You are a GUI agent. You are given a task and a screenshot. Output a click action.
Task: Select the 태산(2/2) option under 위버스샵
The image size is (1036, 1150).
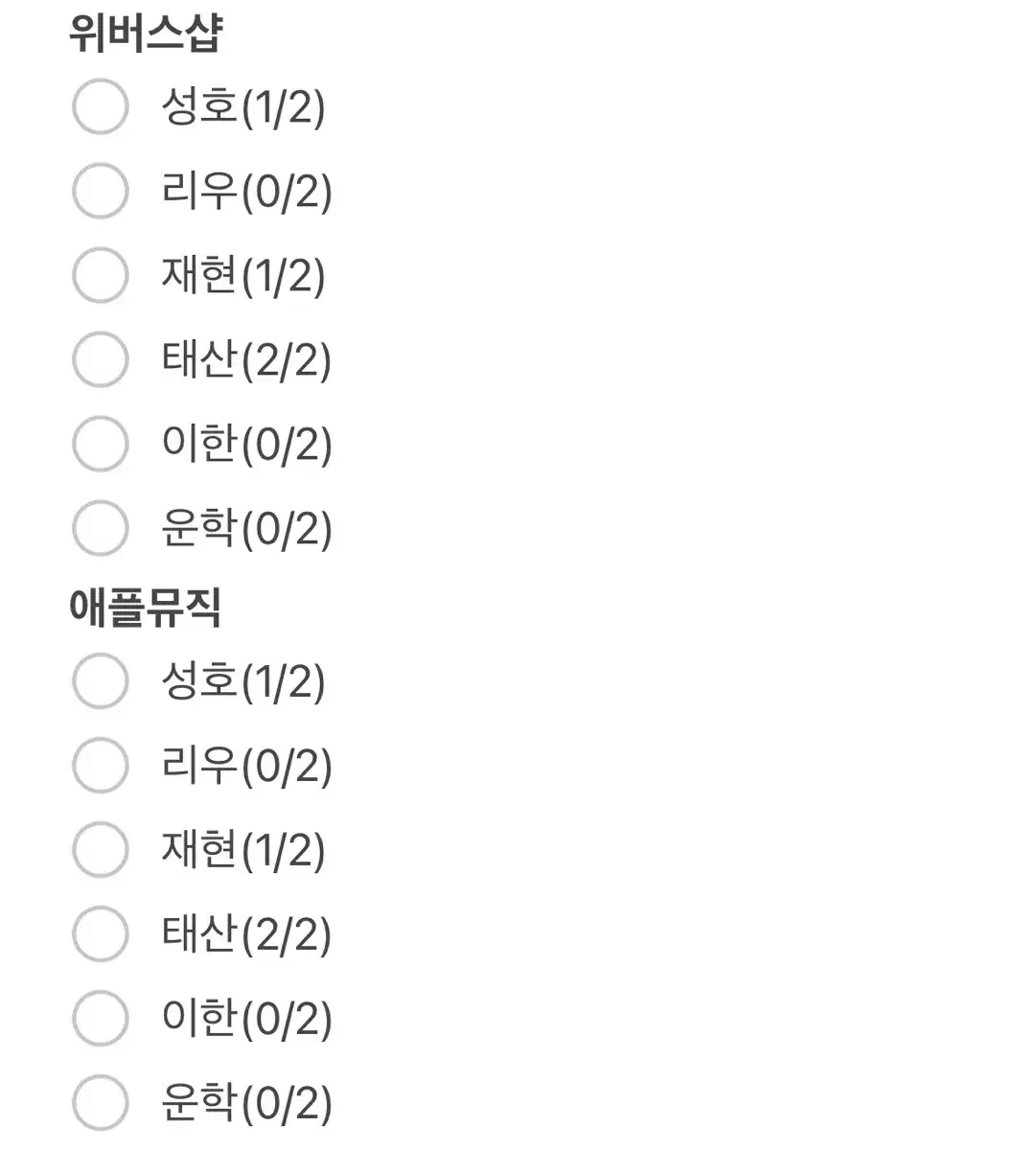point(100,360)
